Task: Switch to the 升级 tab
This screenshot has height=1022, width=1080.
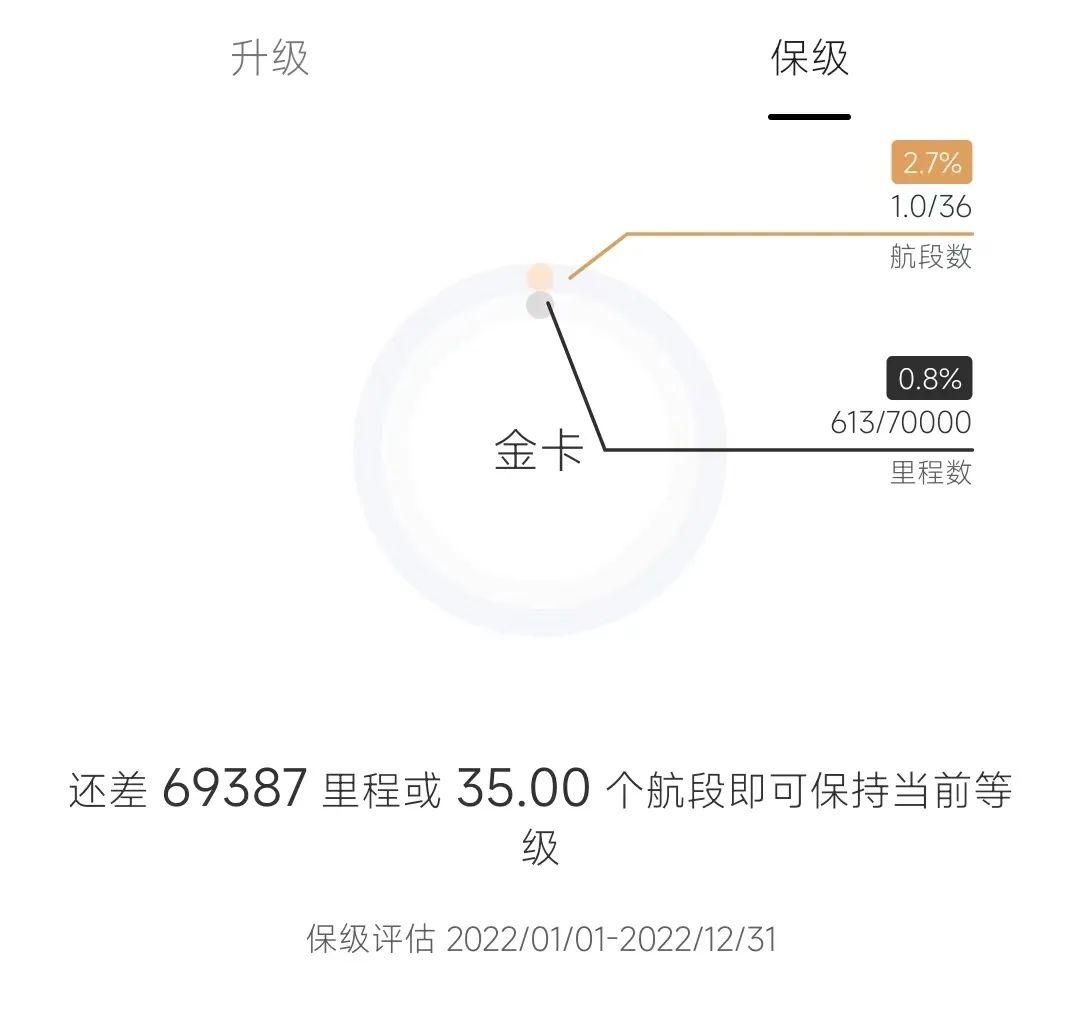Action: 270,58
